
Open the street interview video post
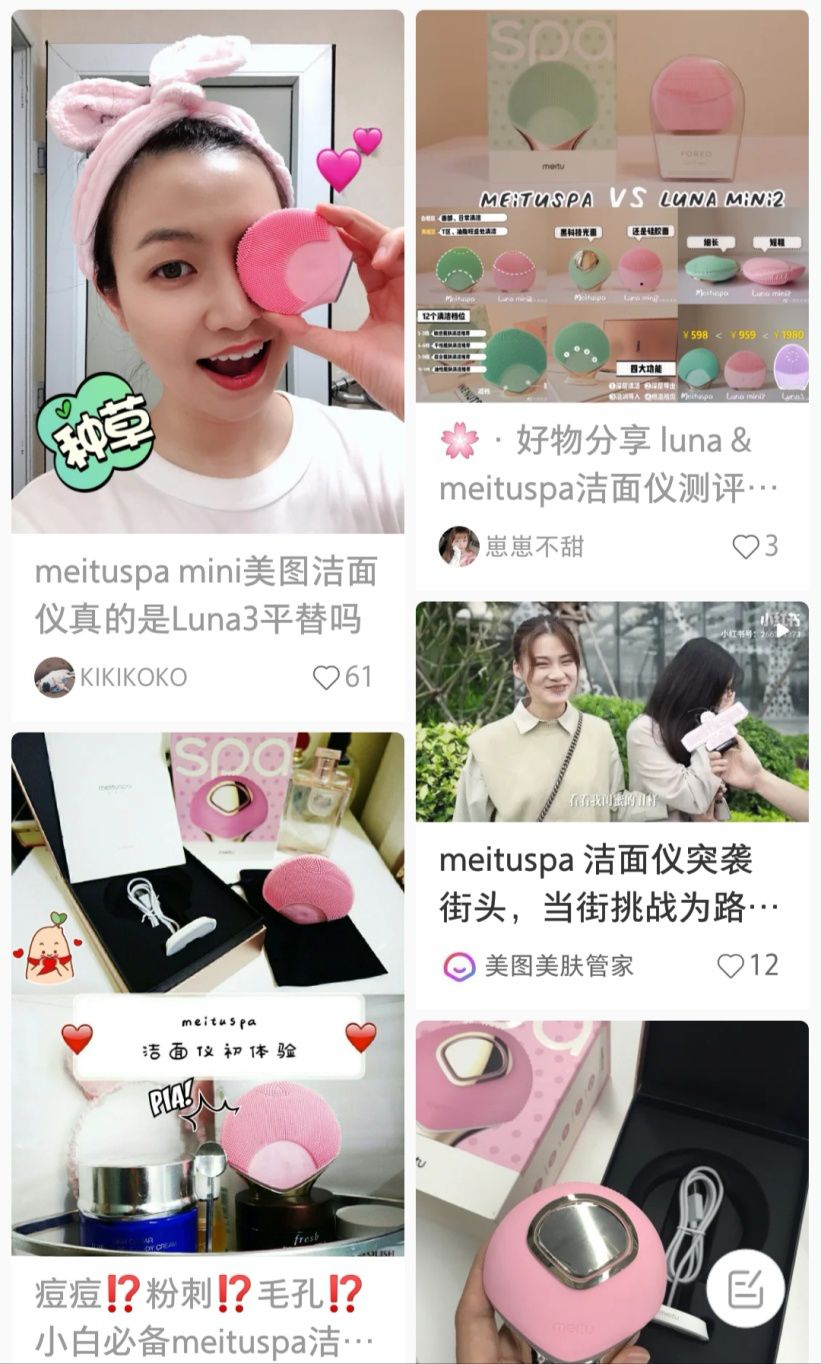click(611, 711)
